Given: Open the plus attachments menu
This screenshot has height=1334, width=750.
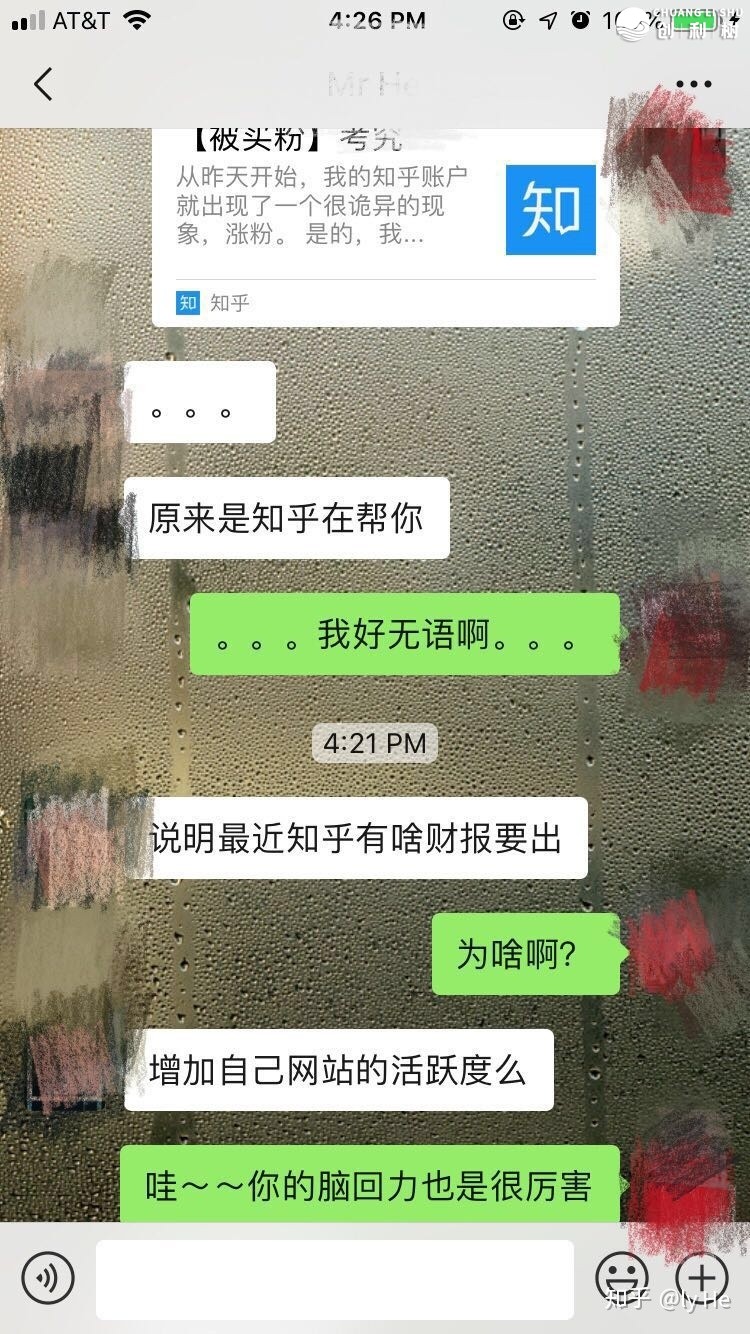Looking at the screenshot, I should [702, 1277].
